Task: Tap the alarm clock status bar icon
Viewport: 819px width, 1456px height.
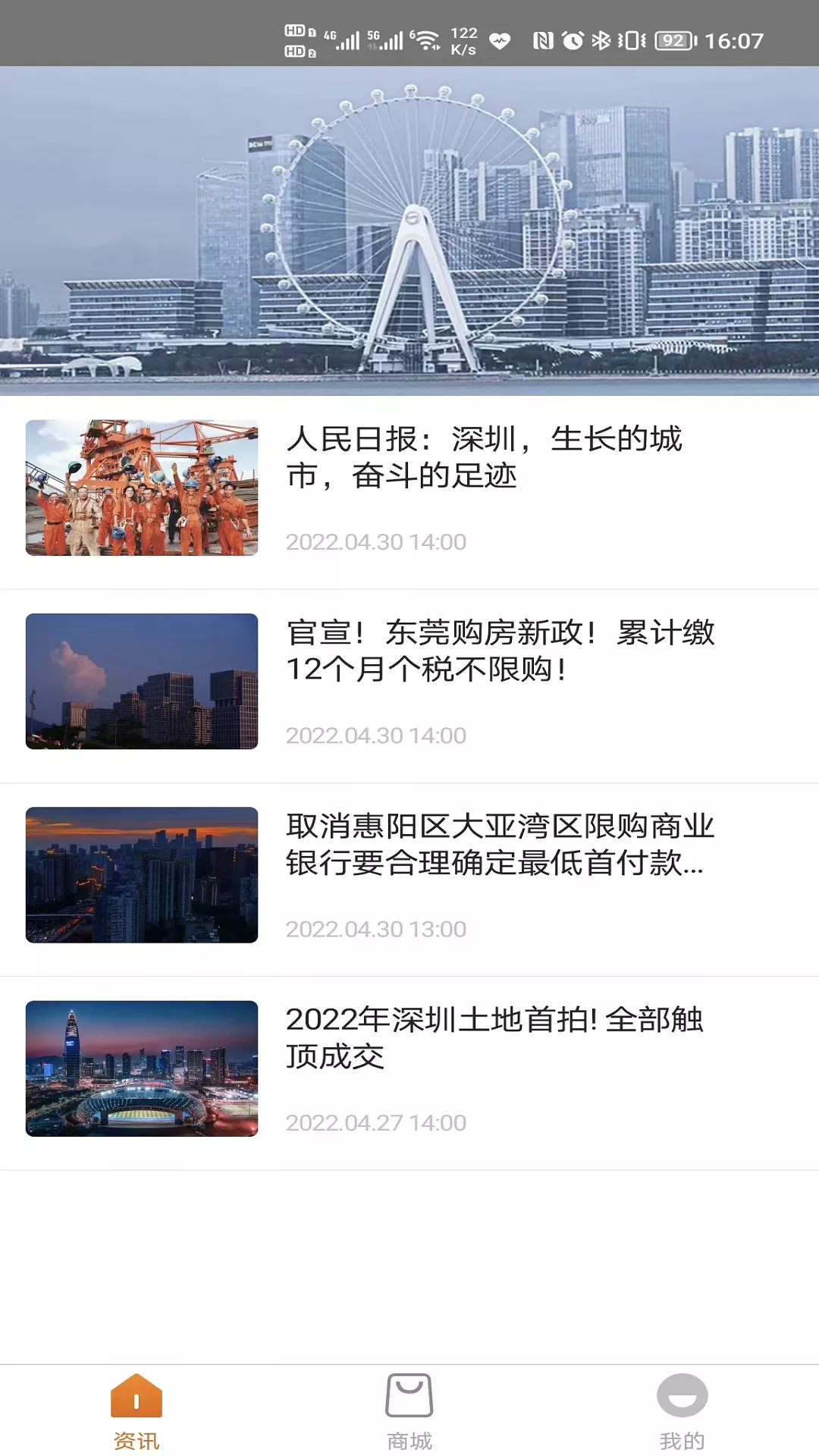Action: [x=573, y=38]
